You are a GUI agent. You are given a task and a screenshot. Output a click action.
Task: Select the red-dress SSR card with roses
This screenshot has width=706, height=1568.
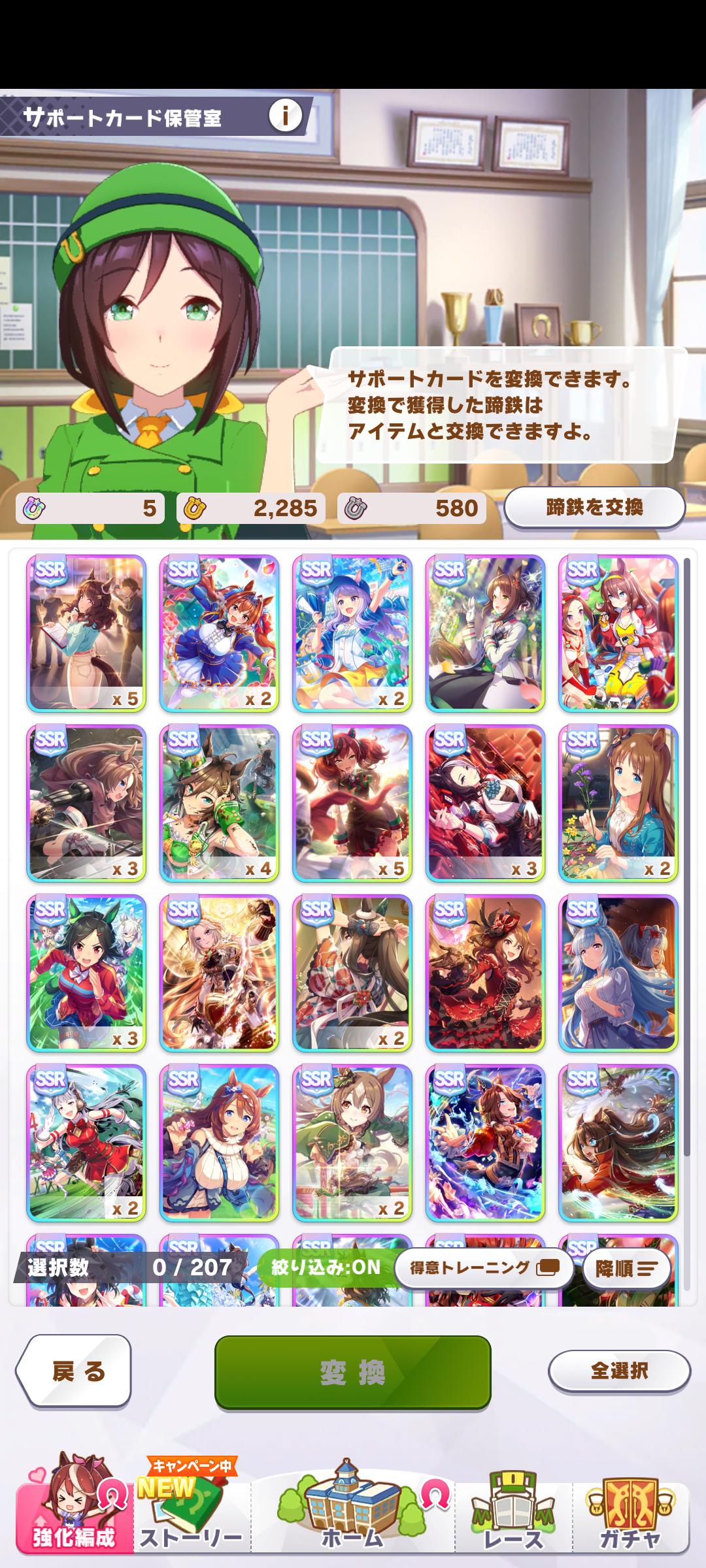click(485, 973)
